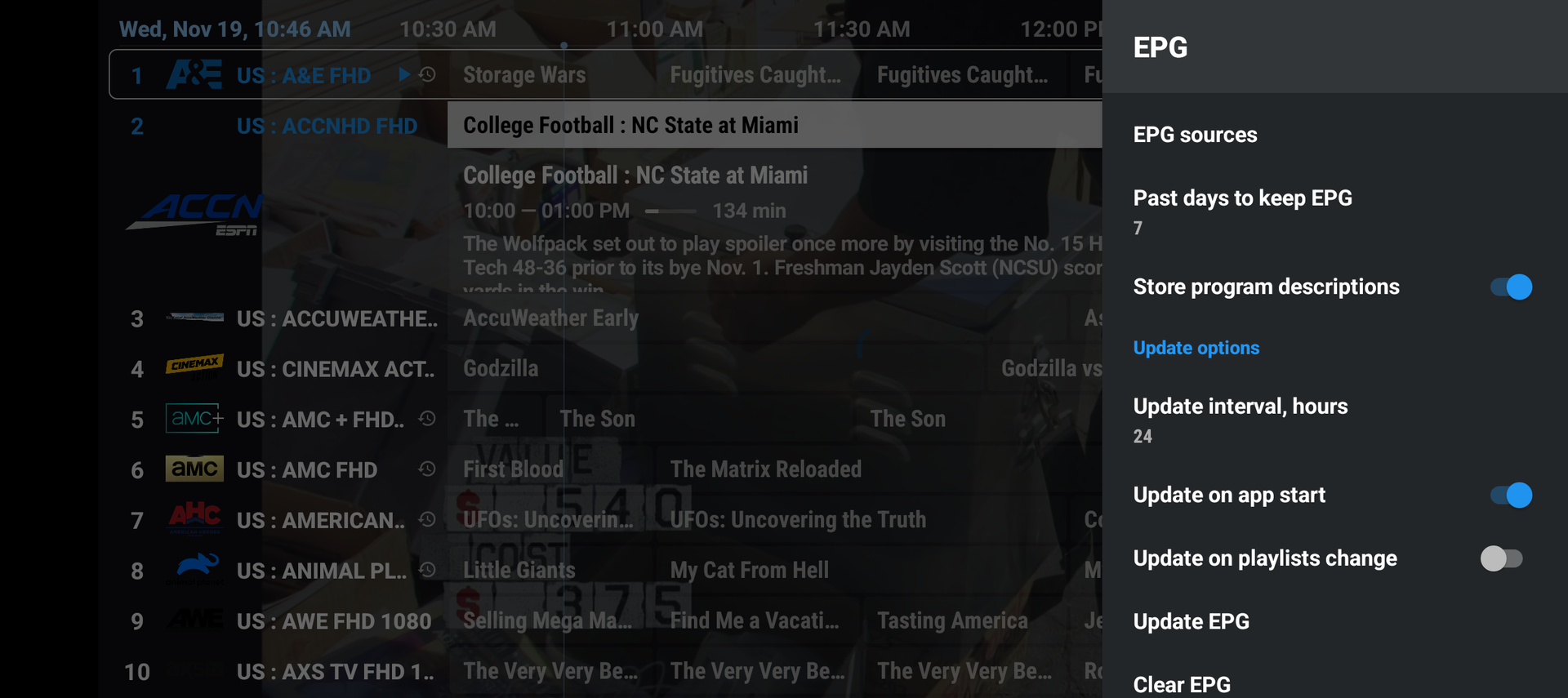
Task: Open AccuWeather Early program entry
Action: pyautogui.click(x=550, y=318)
